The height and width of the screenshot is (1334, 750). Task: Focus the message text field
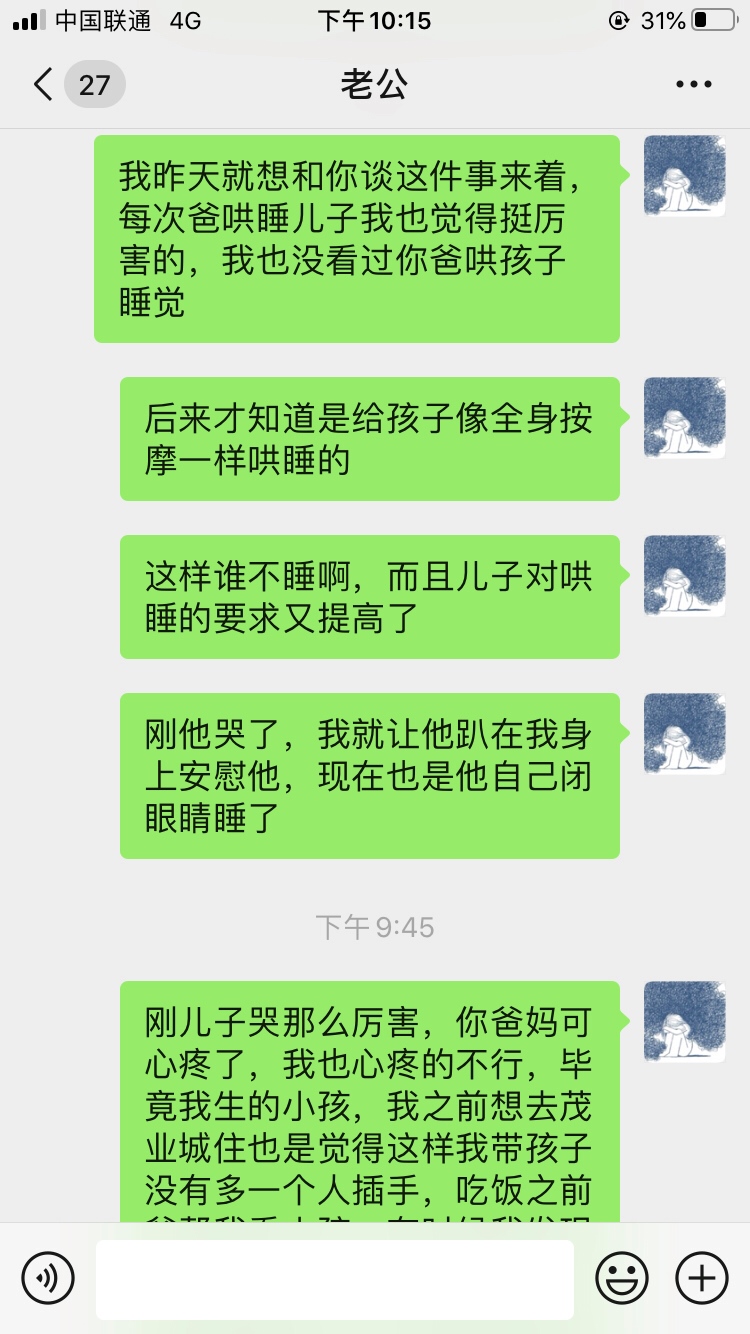[335, 1279]
